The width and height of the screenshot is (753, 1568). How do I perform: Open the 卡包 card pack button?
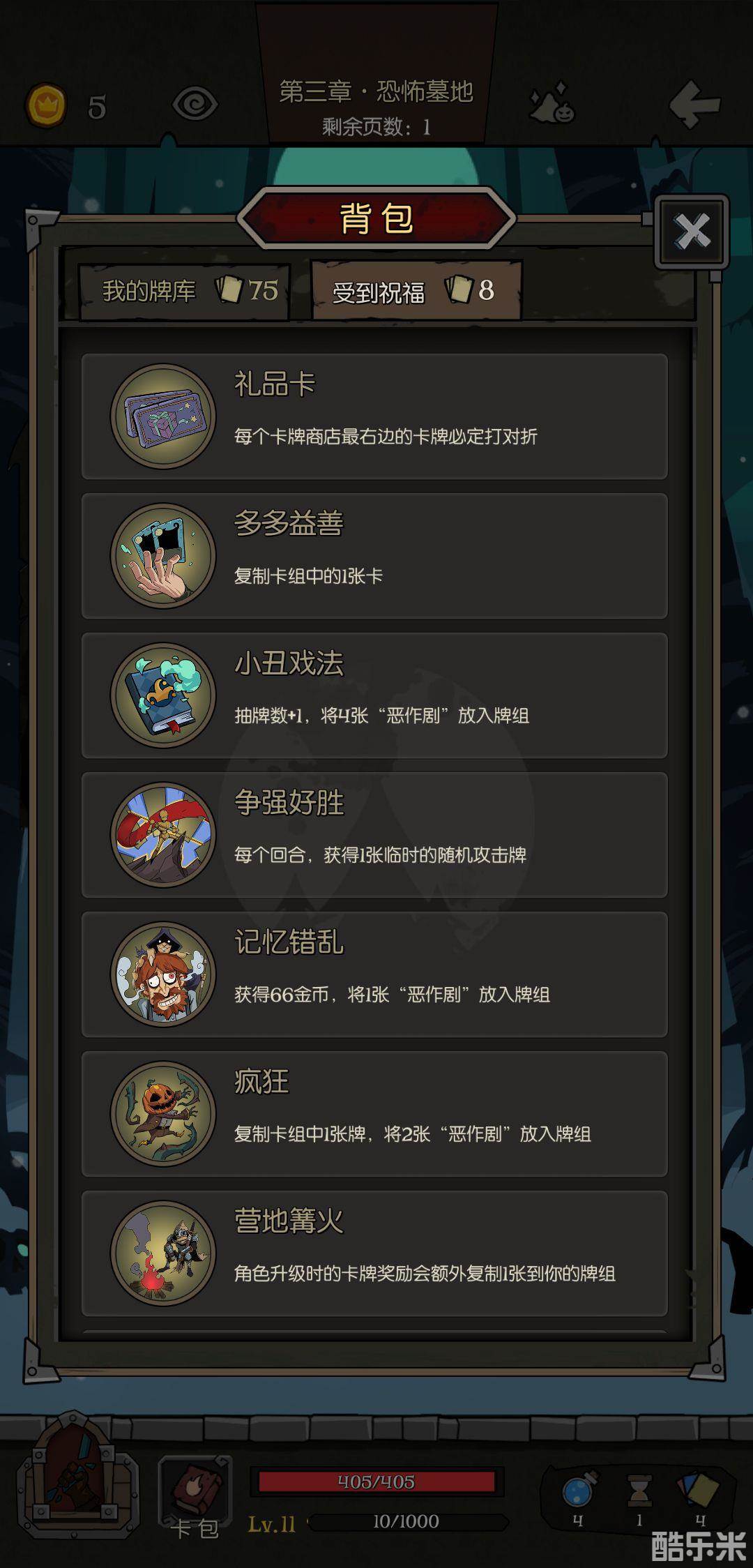195,1495
